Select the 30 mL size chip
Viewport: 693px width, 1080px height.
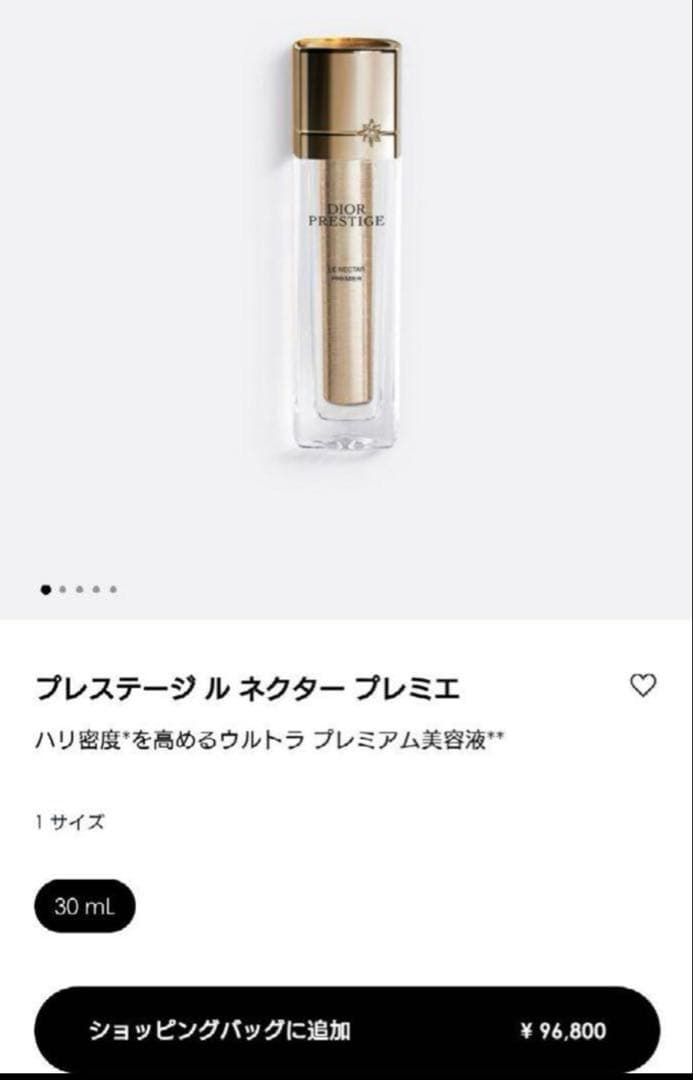point(85,906)
